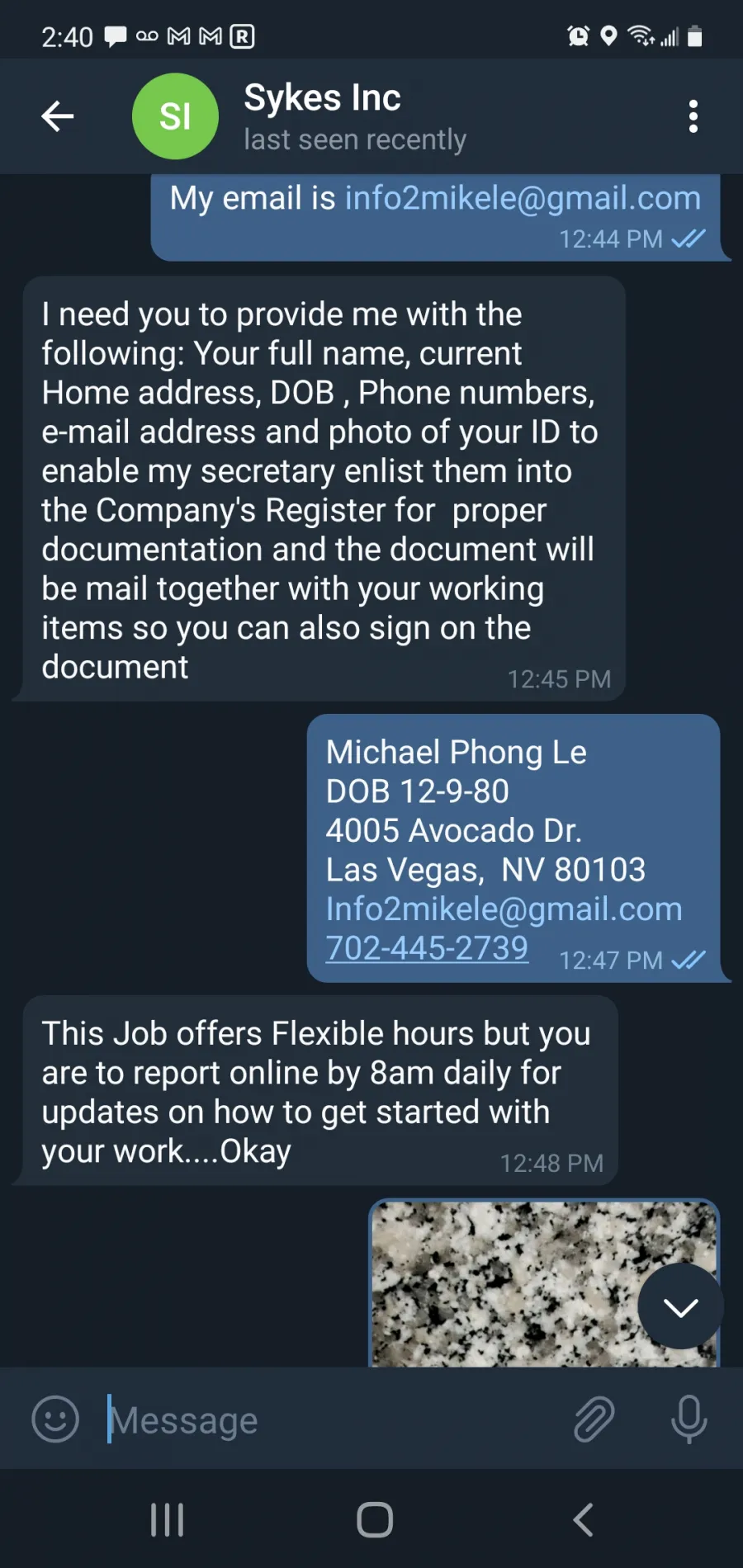Attach a file with the paperclip
The width and height of the screenshot is (743, 1568).
click(x=594, y=1419)
